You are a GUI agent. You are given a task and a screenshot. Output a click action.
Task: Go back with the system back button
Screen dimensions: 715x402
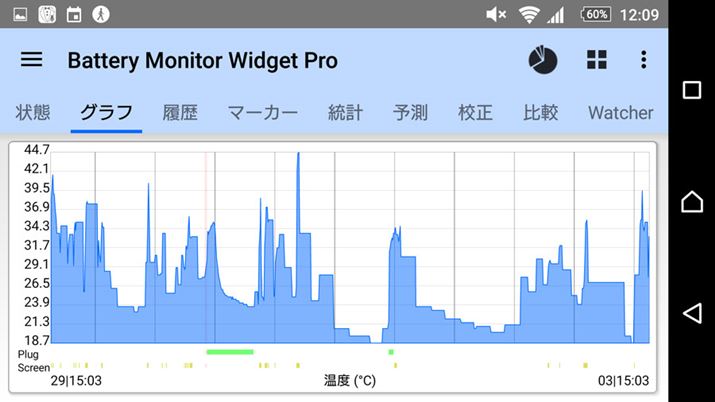click(x=692, y=313)
